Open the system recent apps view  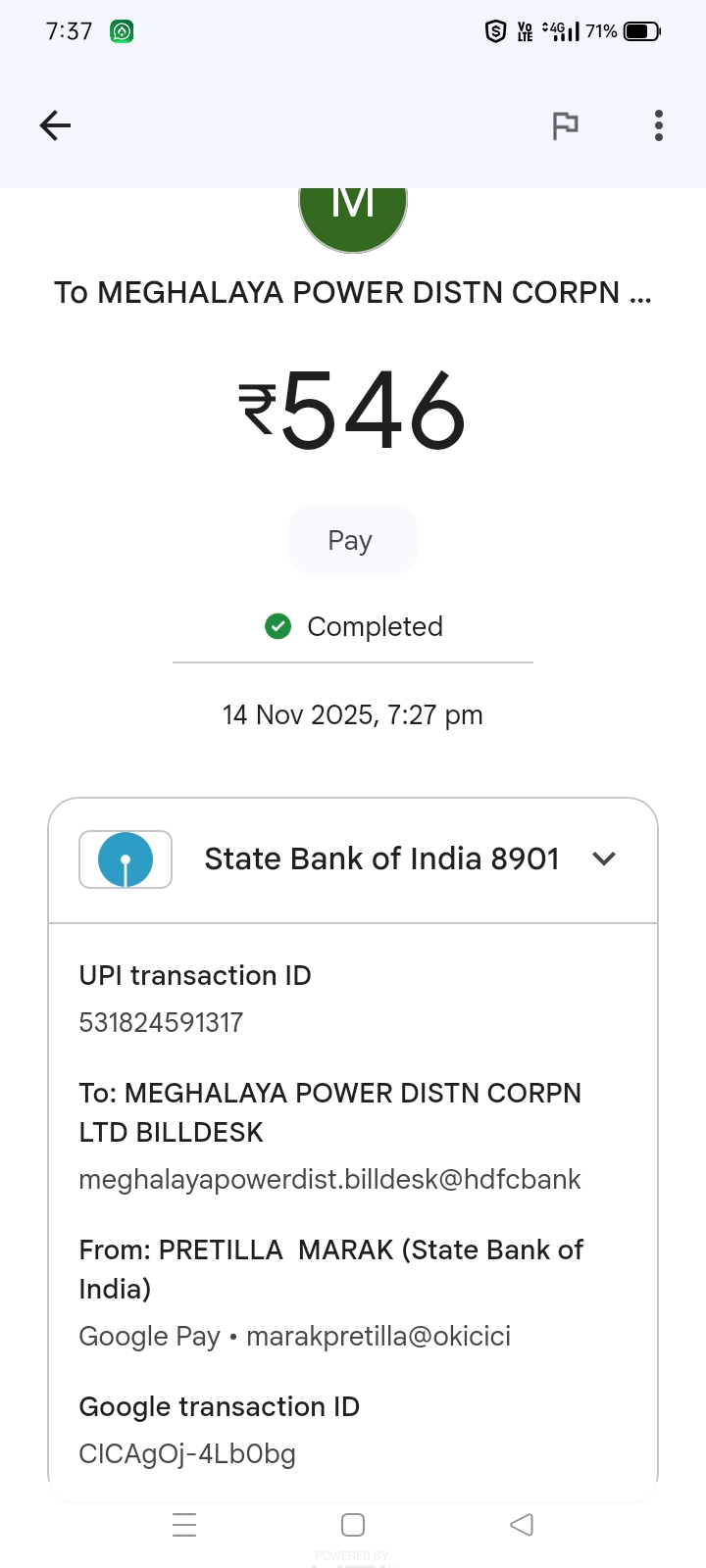coord(184,1525)
